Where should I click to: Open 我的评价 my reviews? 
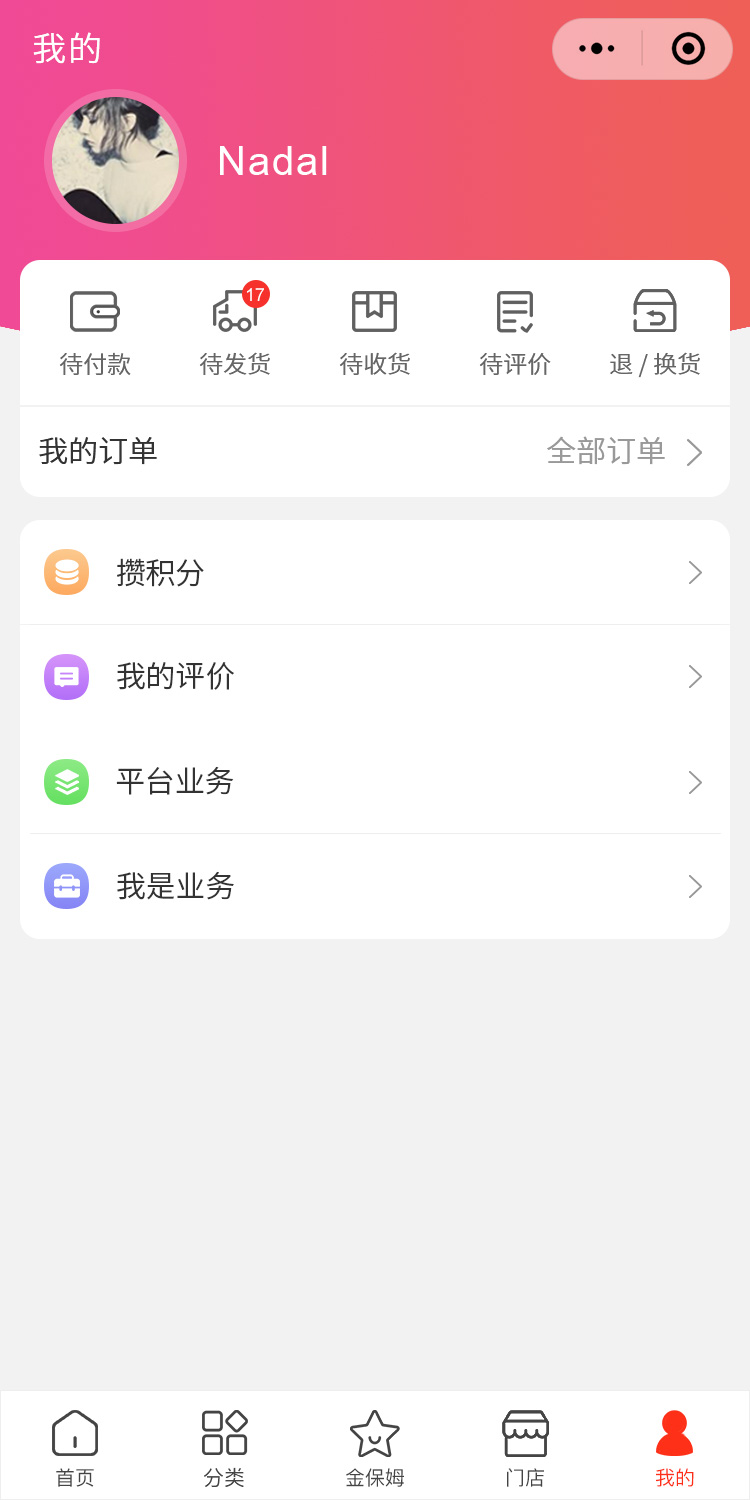pos(375,677)
